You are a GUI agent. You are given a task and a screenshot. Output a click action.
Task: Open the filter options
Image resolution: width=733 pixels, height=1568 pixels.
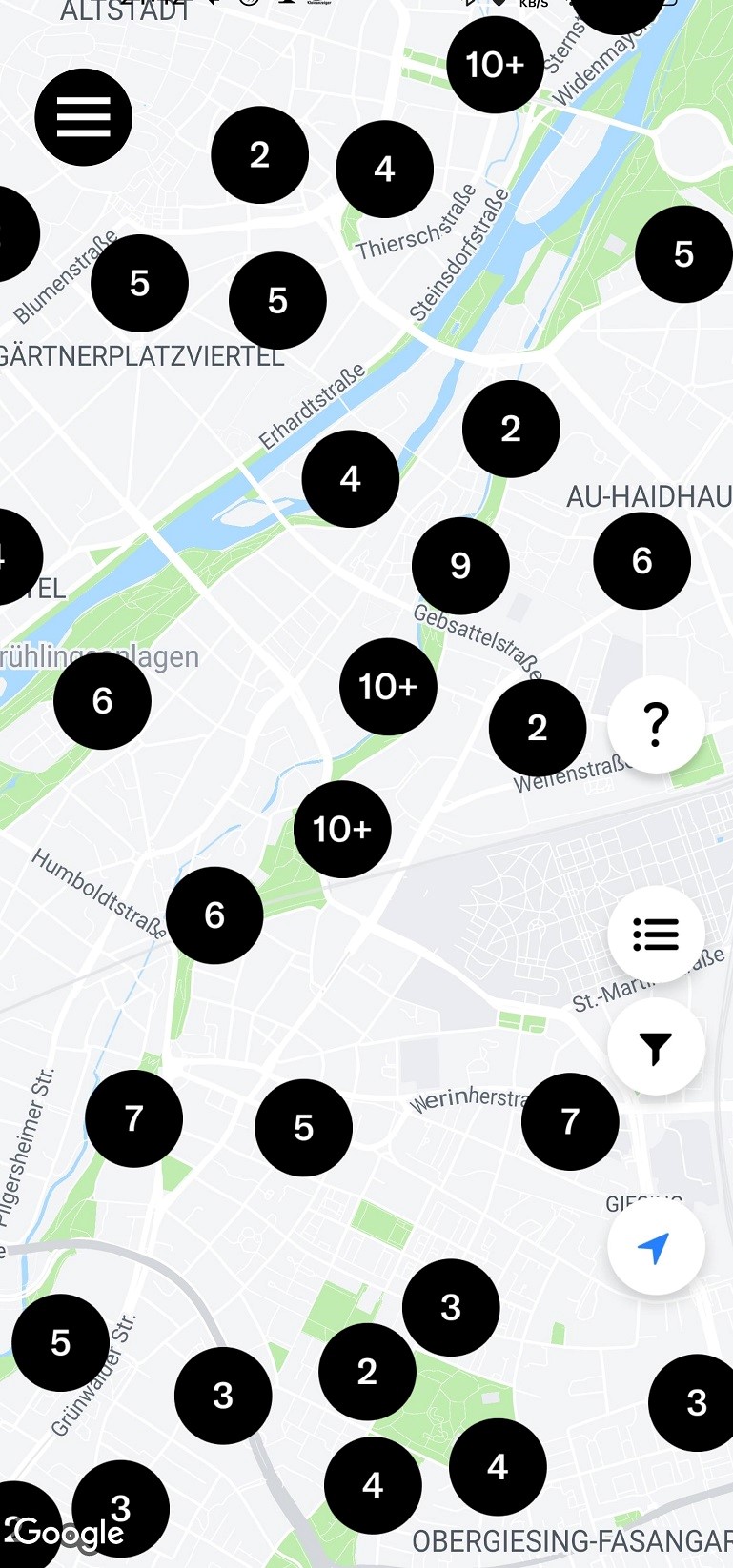click(x=656, y=1048)
